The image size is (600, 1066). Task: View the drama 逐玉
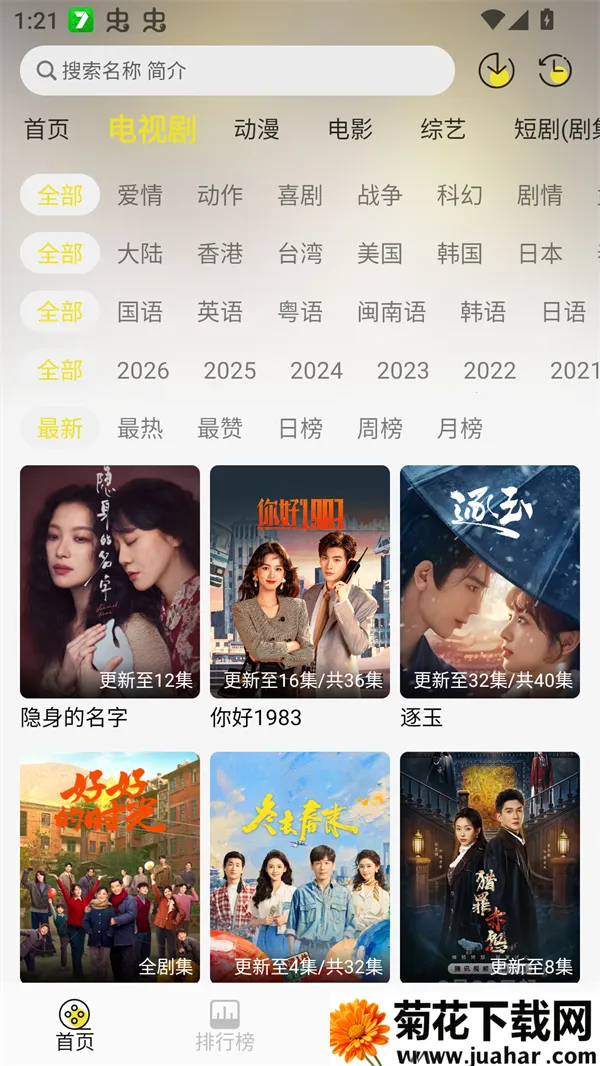pyautogui.click(x=490, y=581)
